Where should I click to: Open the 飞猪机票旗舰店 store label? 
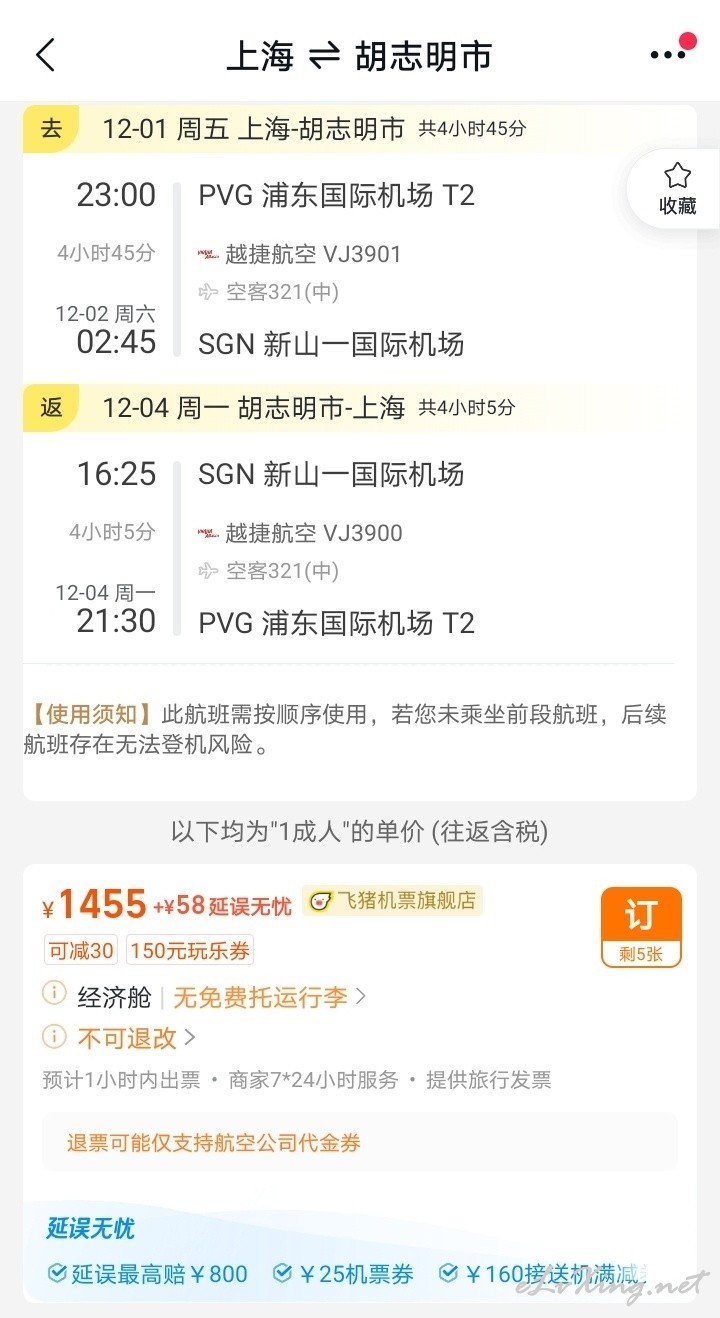tap(393, 901)
